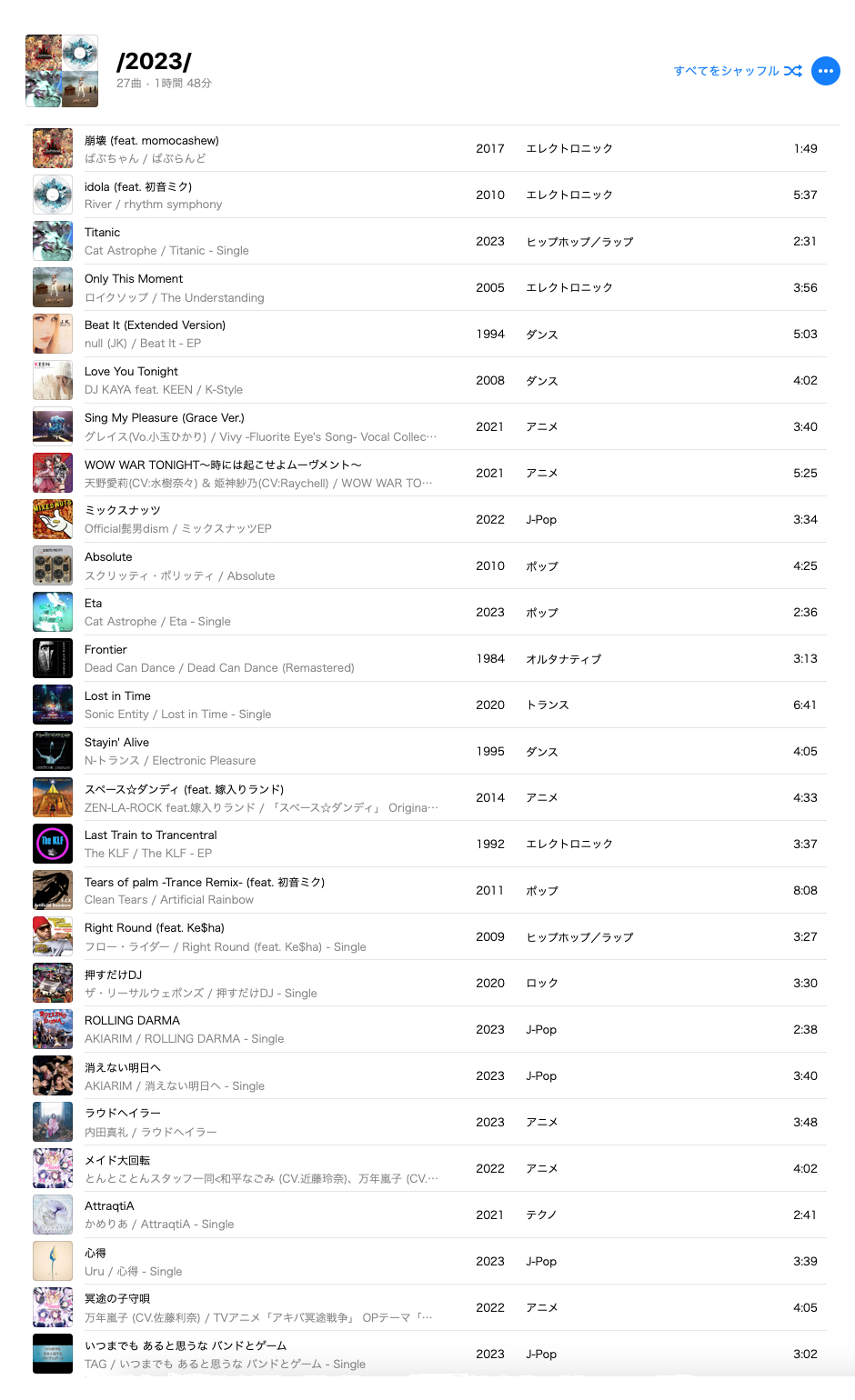The image size is (855, 1400).
Task: Play Only This Moment
Action: click(134, 279)
